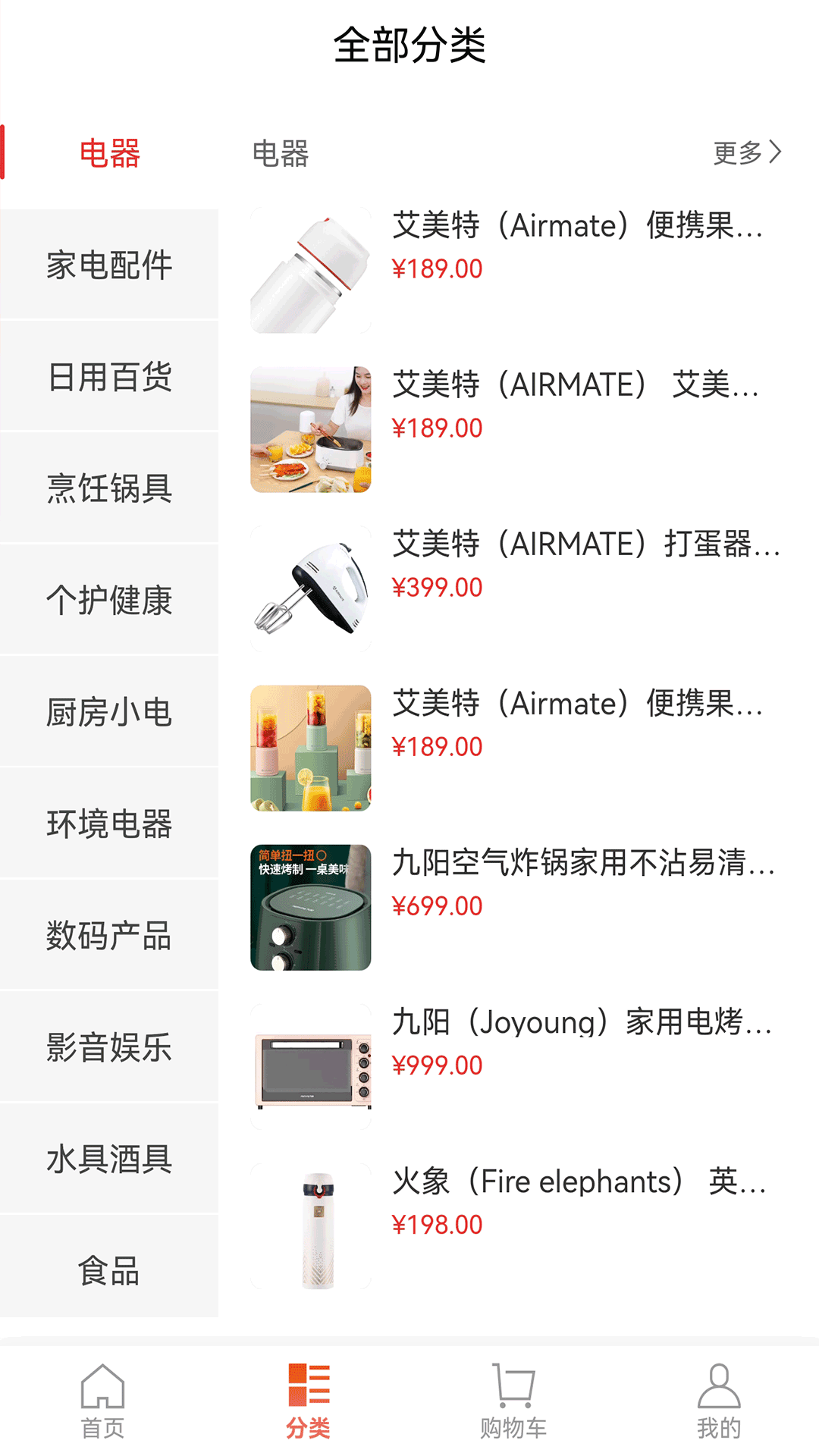Click the ¥699.00 price of air fryer
The height and width of the screenshot is (1456, 819).
click(x=438, y=905)
